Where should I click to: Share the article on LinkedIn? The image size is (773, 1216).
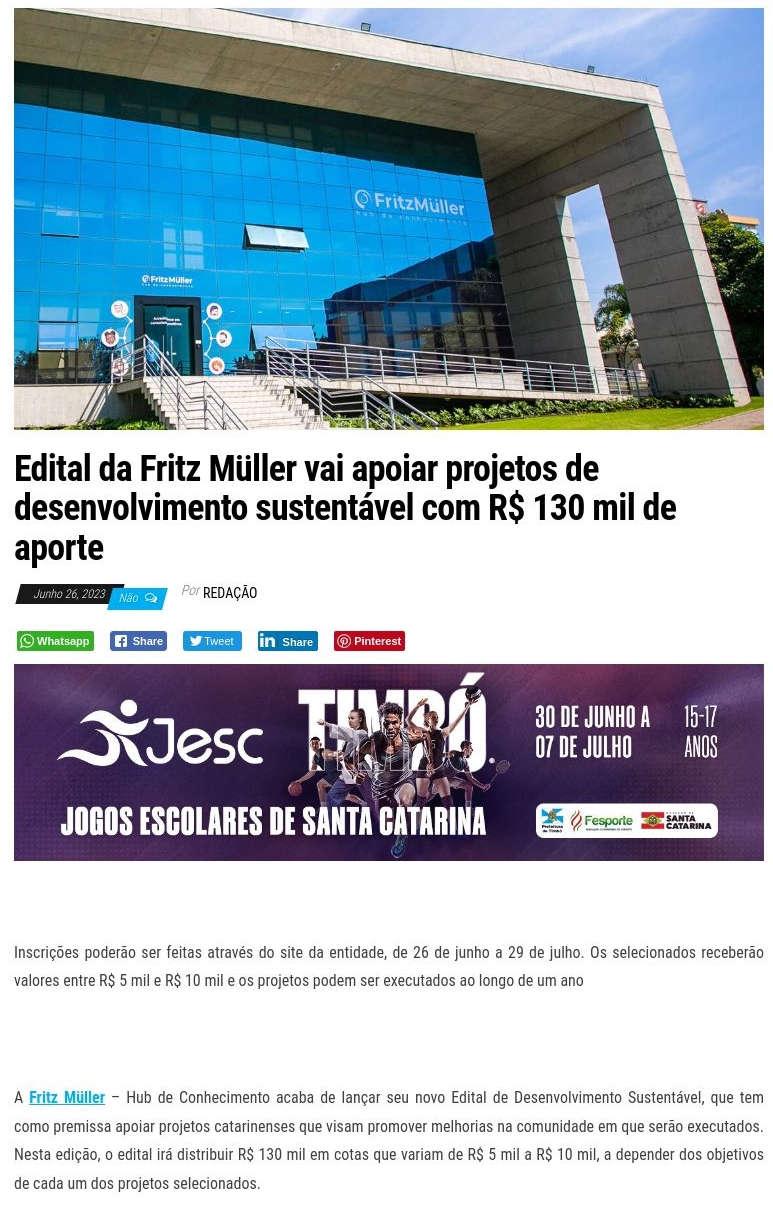click(287, 642)
